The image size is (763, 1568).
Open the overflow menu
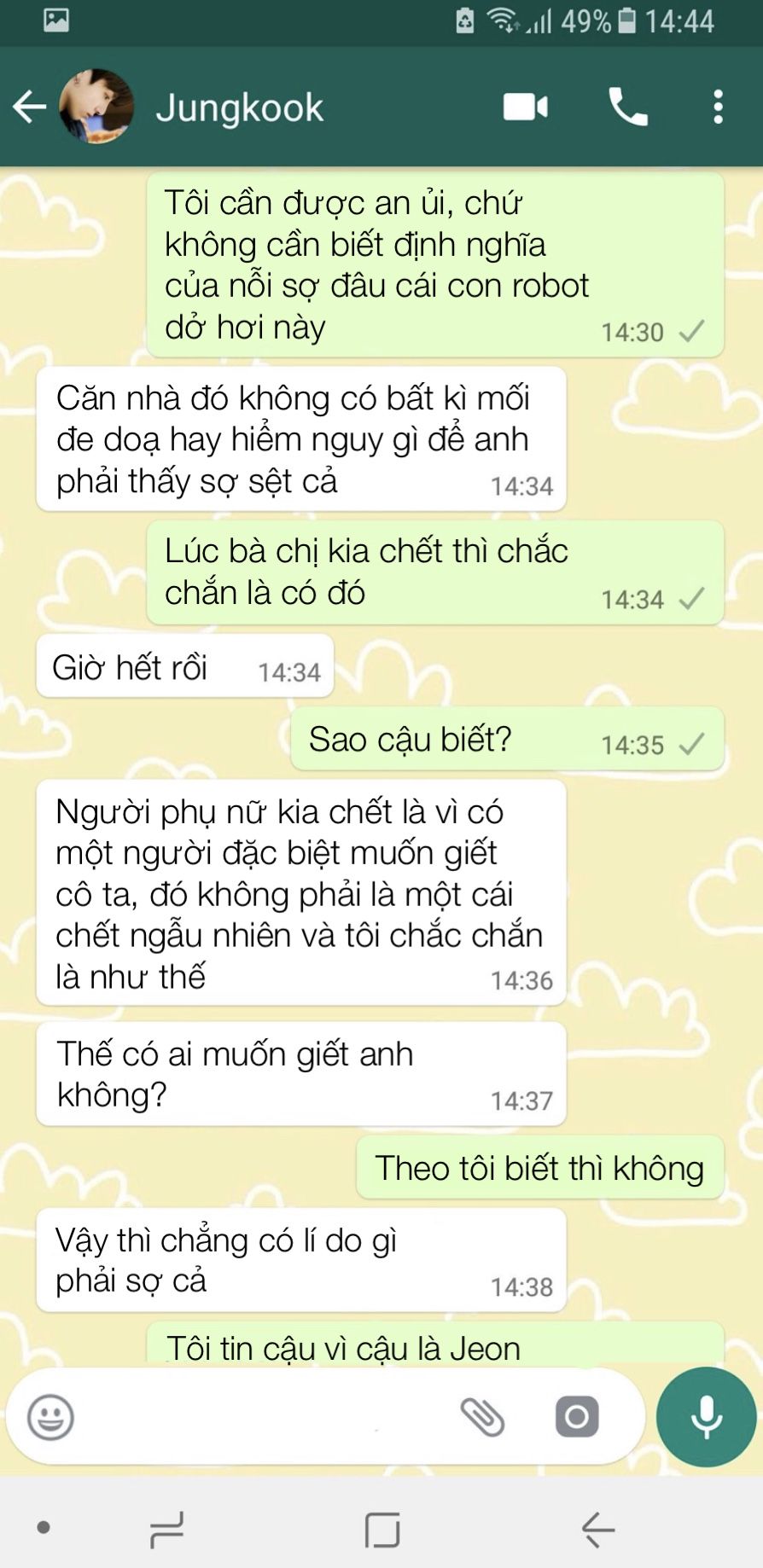(x=718, y=107)
